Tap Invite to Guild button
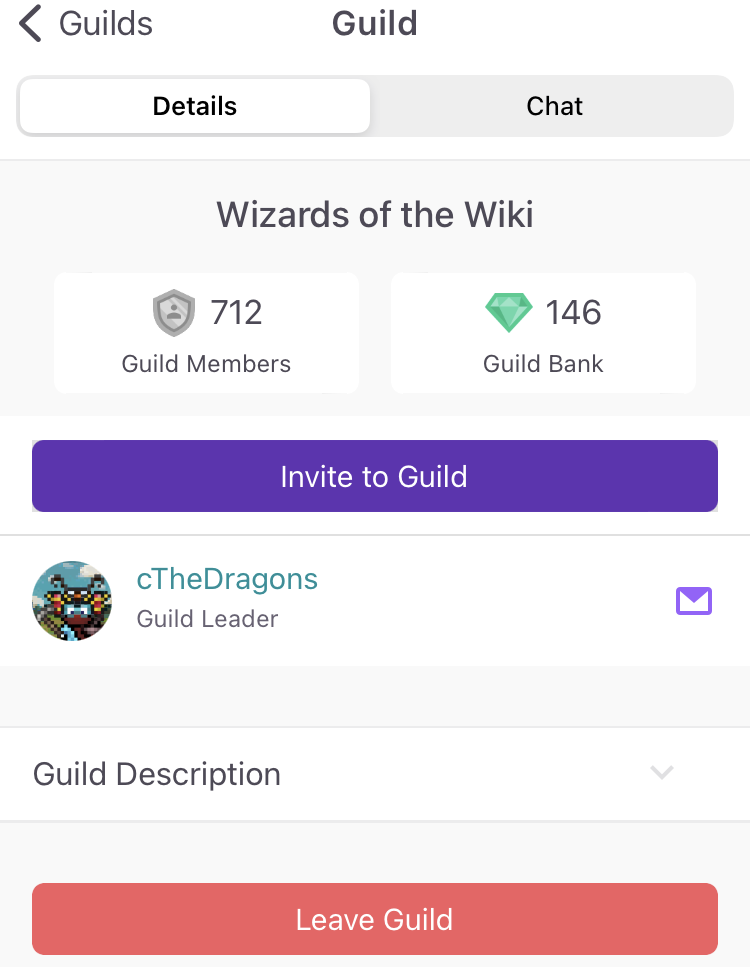Image resolution: width=750 pixels, height=967 pixels. [x=375, y=476]
